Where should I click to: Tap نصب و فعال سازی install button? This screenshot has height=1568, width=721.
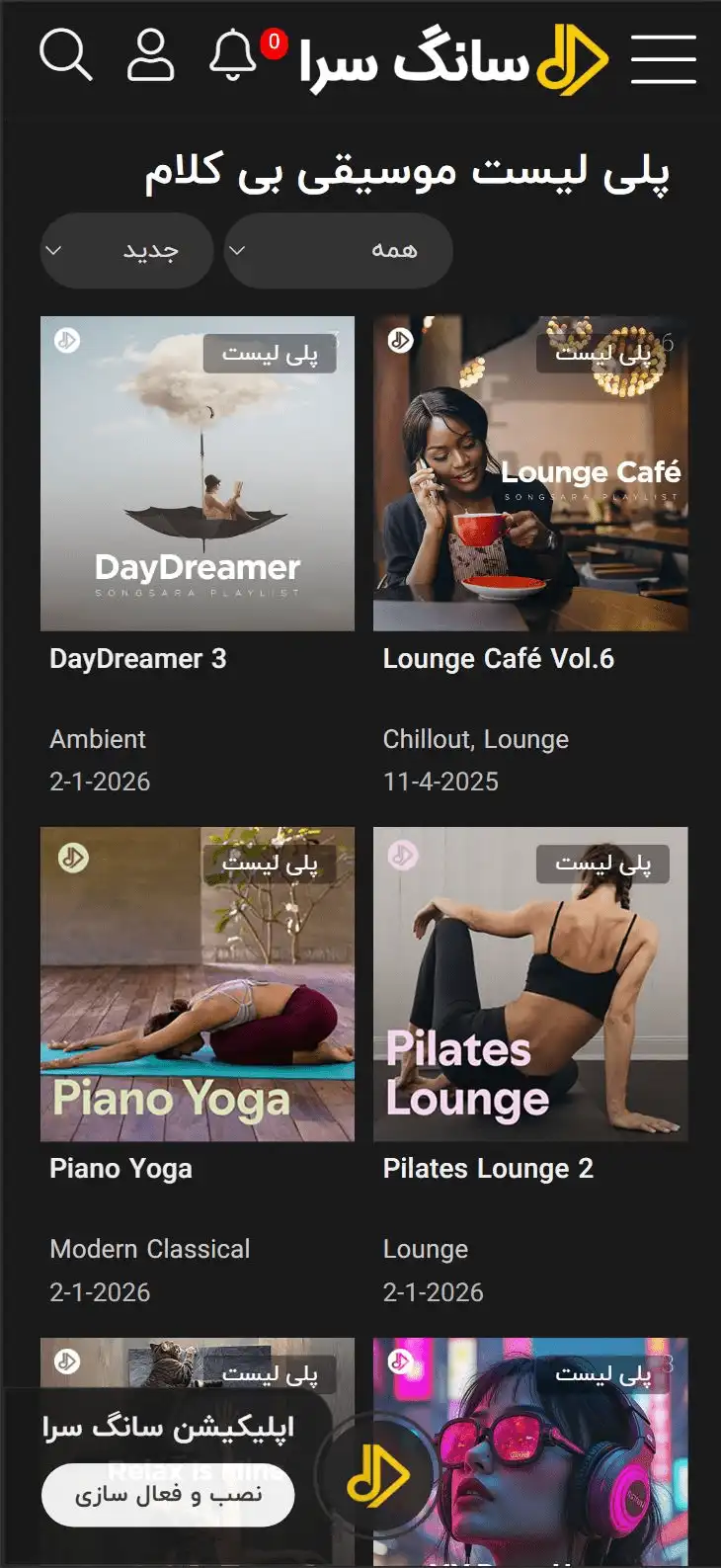click(x=168, y=1495)
